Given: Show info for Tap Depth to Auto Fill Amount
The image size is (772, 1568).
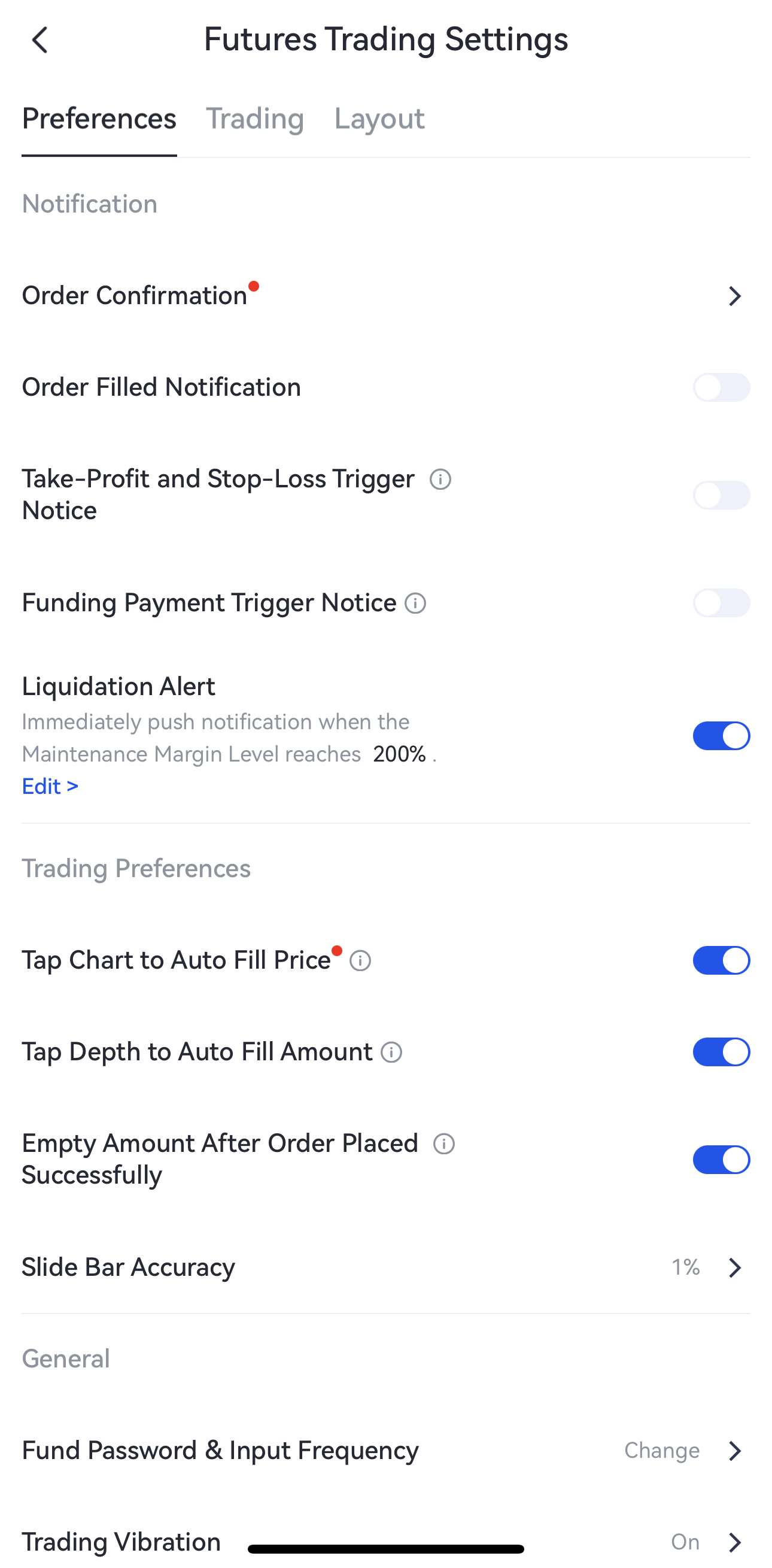Looking at the screenshot, I should pyautogui.click(x=391, y=1053).
